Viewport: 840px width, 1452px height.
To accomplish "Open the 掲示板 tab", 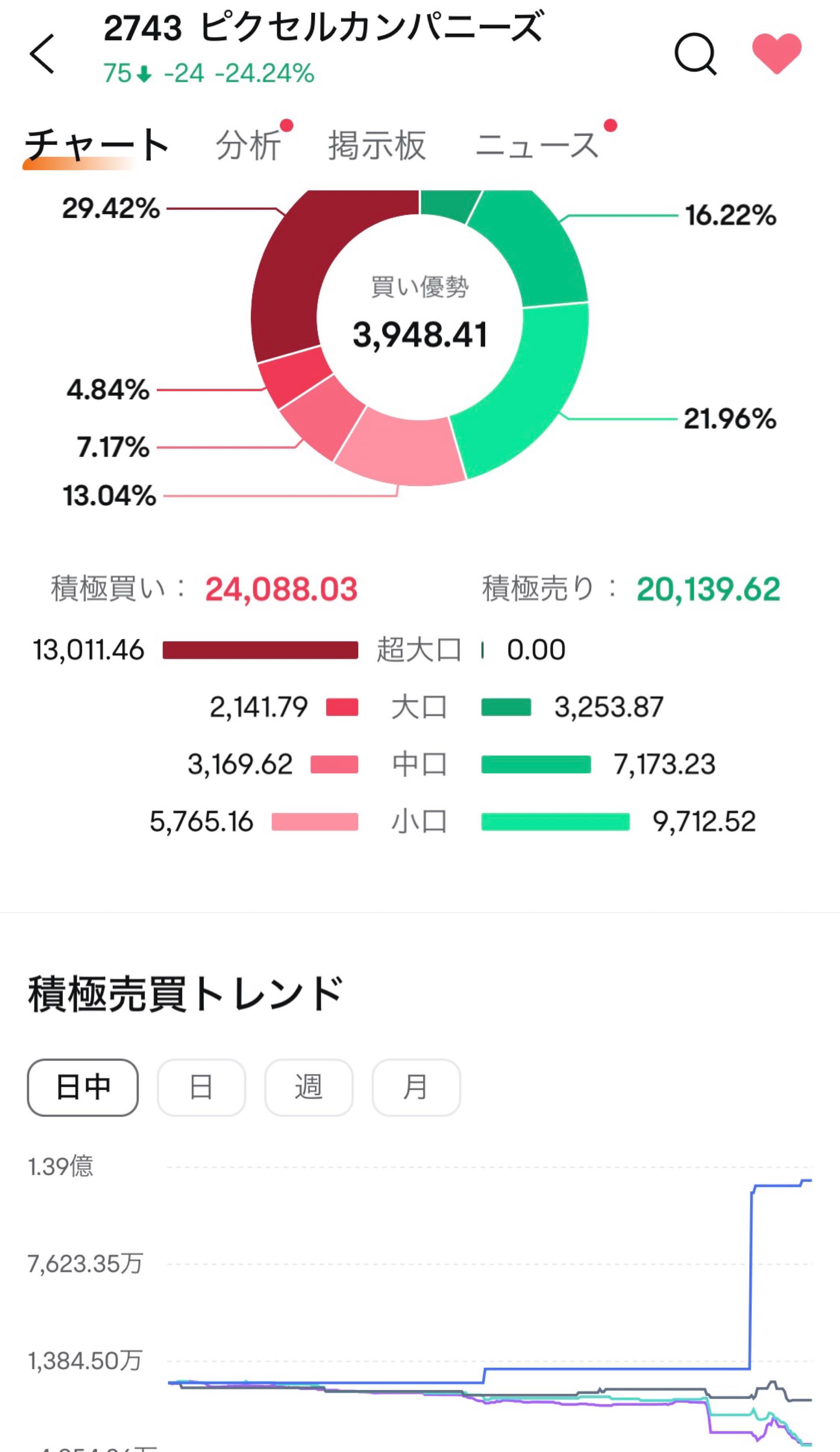I will click(377, 145).
